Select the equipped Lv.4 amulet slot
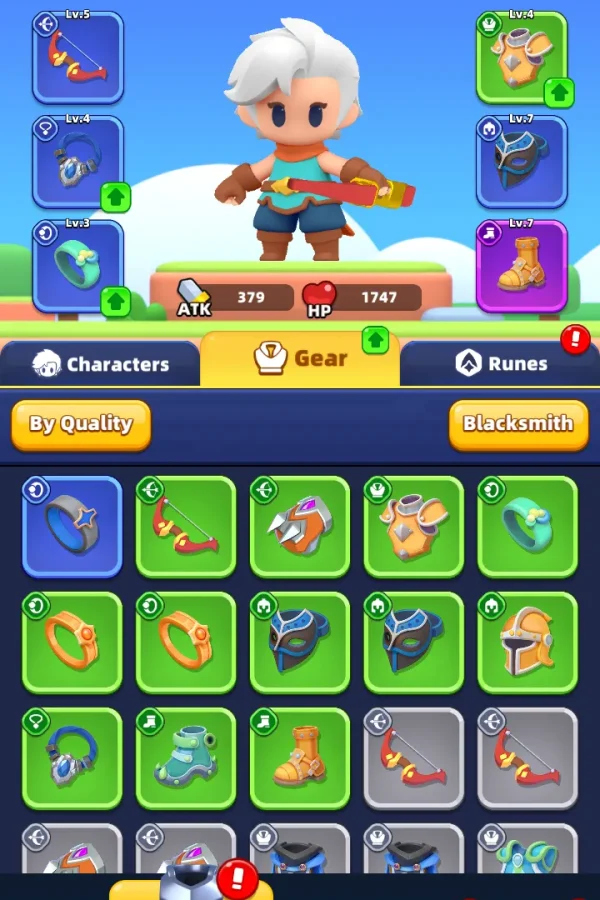Screen dimensions: 600x900 pyautogui.click(x=78, y=162)
